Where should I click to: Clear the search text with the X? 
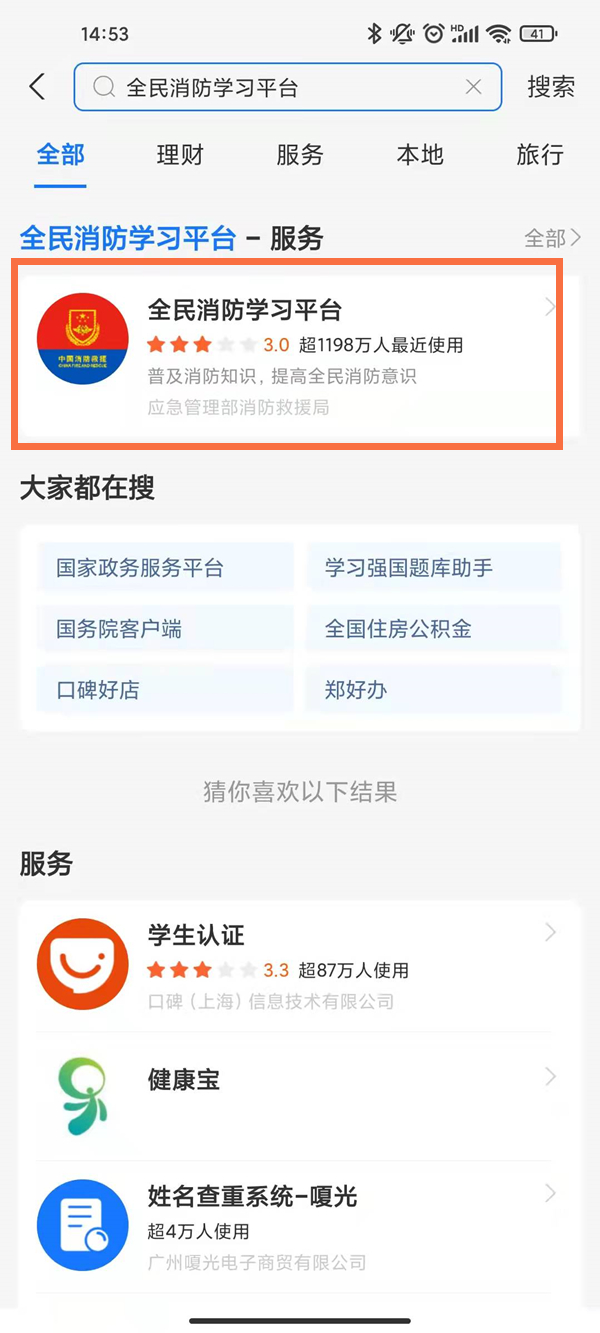tap(474, 88)
